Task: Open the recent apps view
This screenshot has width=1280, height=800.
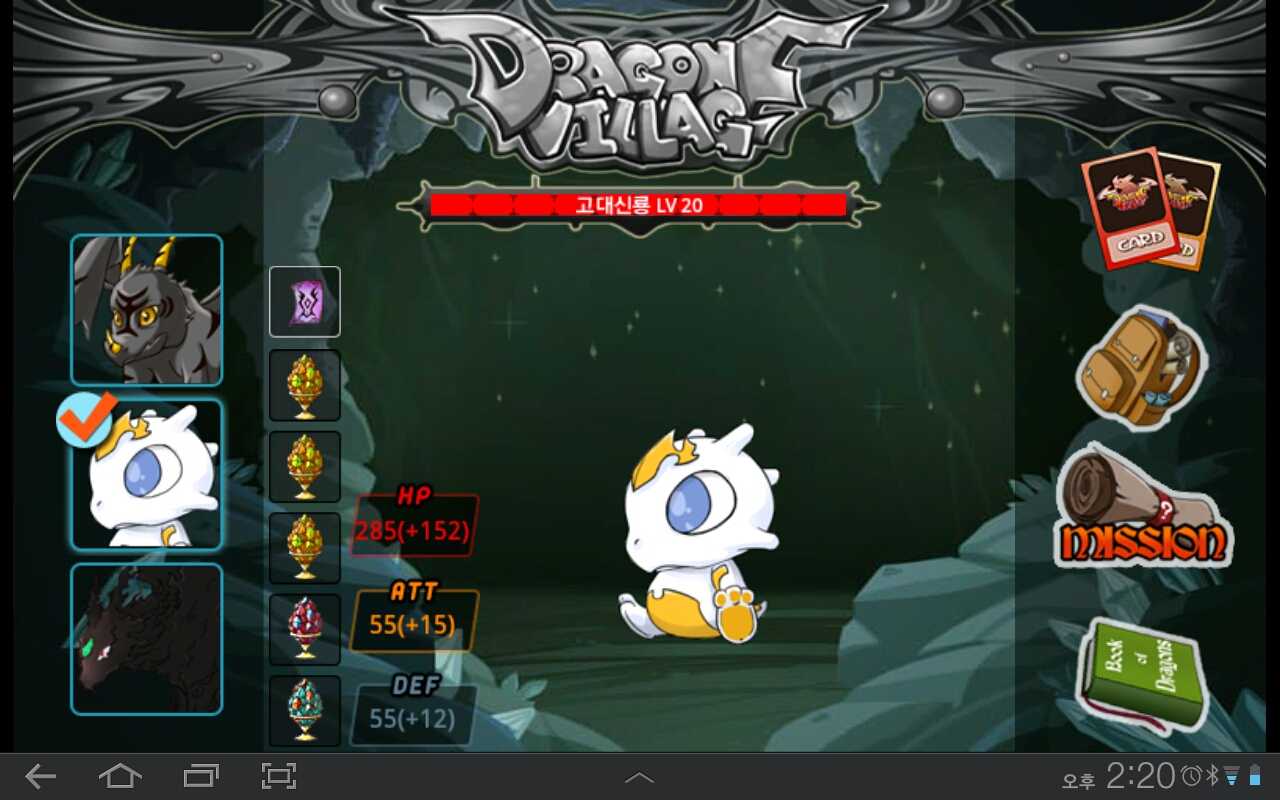Action: 201,776
